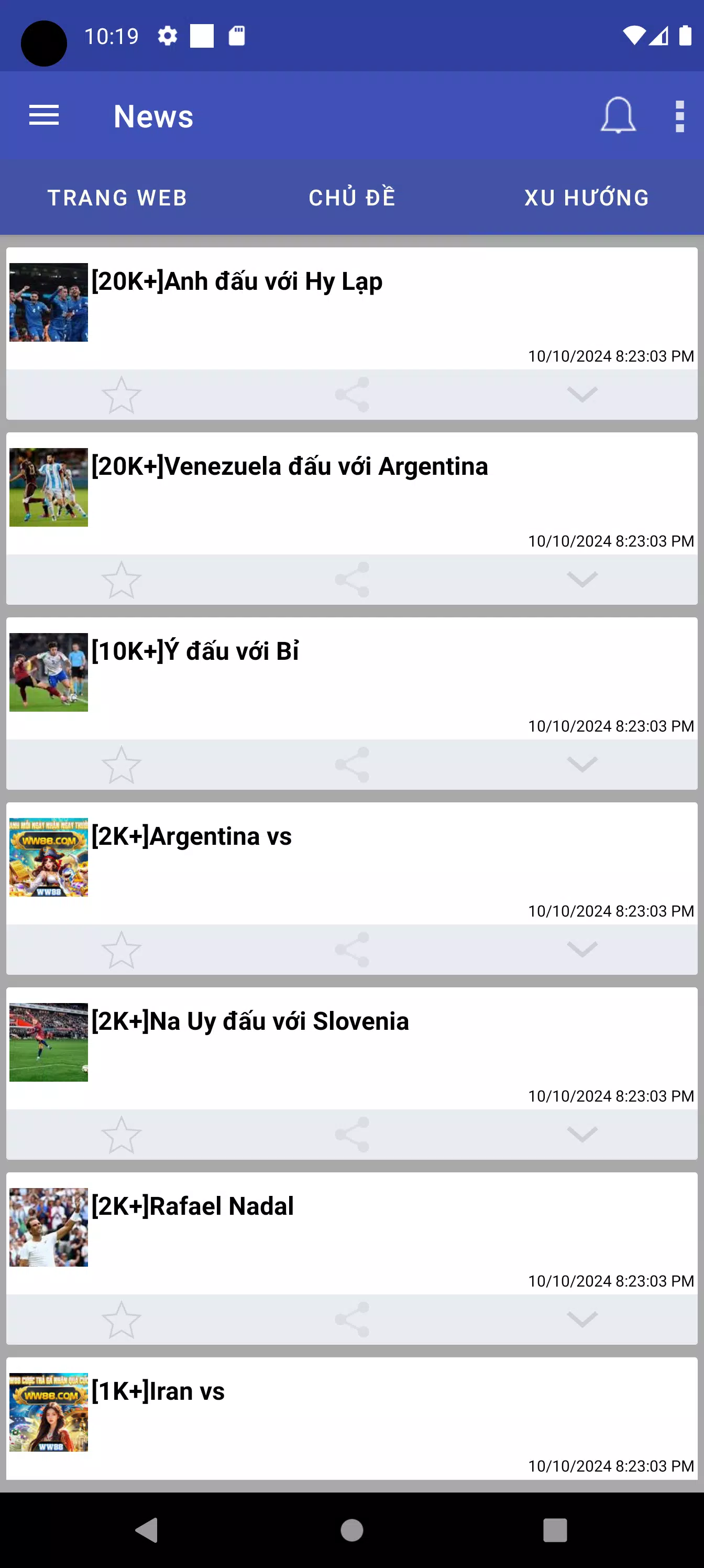Select the XU HƯỚNG tab
The width and height of the screenshot is (704, 1568).
click(587, 198)
